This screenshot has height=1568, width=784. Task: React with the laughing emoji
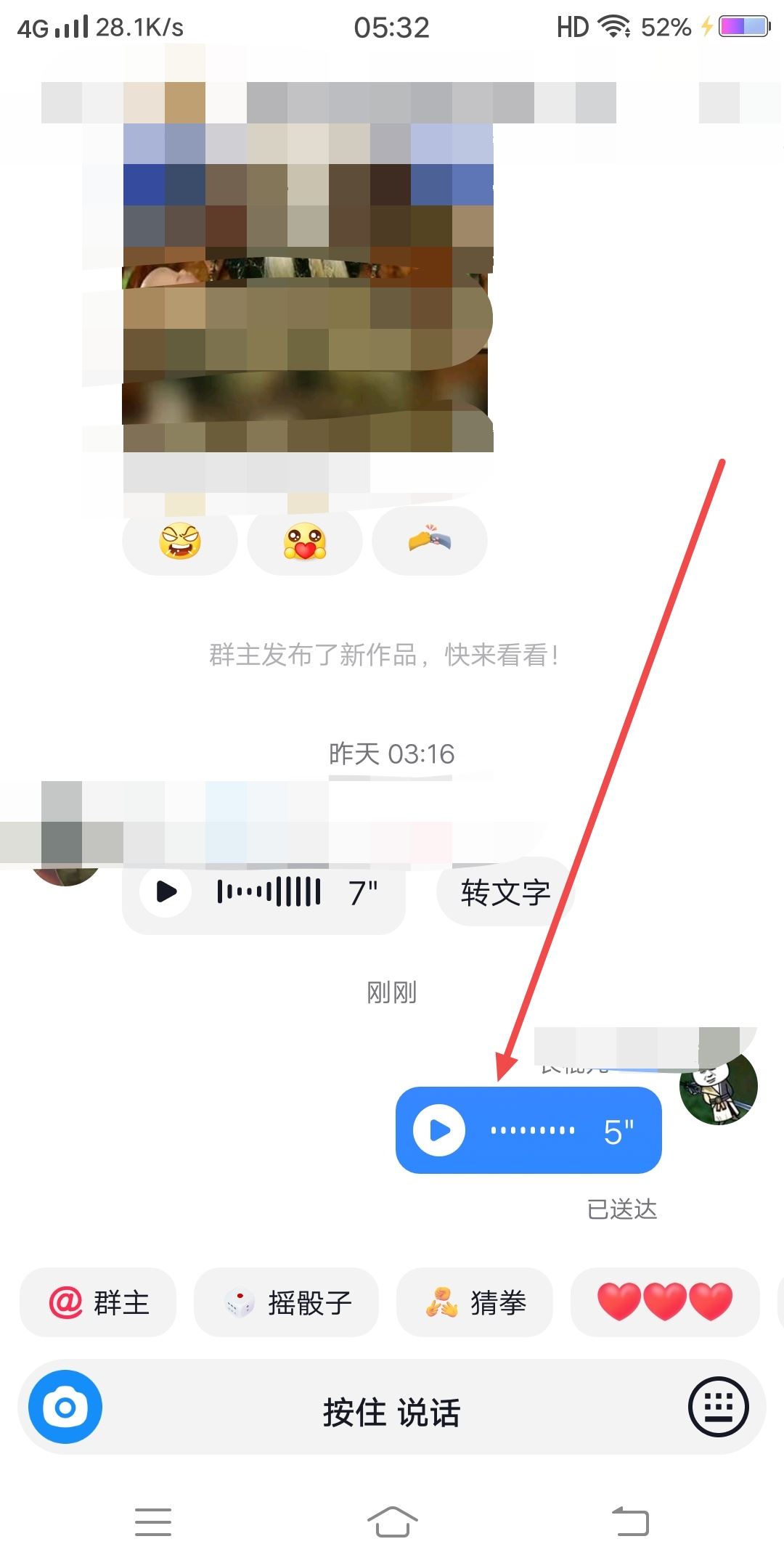tap(180, 542)
